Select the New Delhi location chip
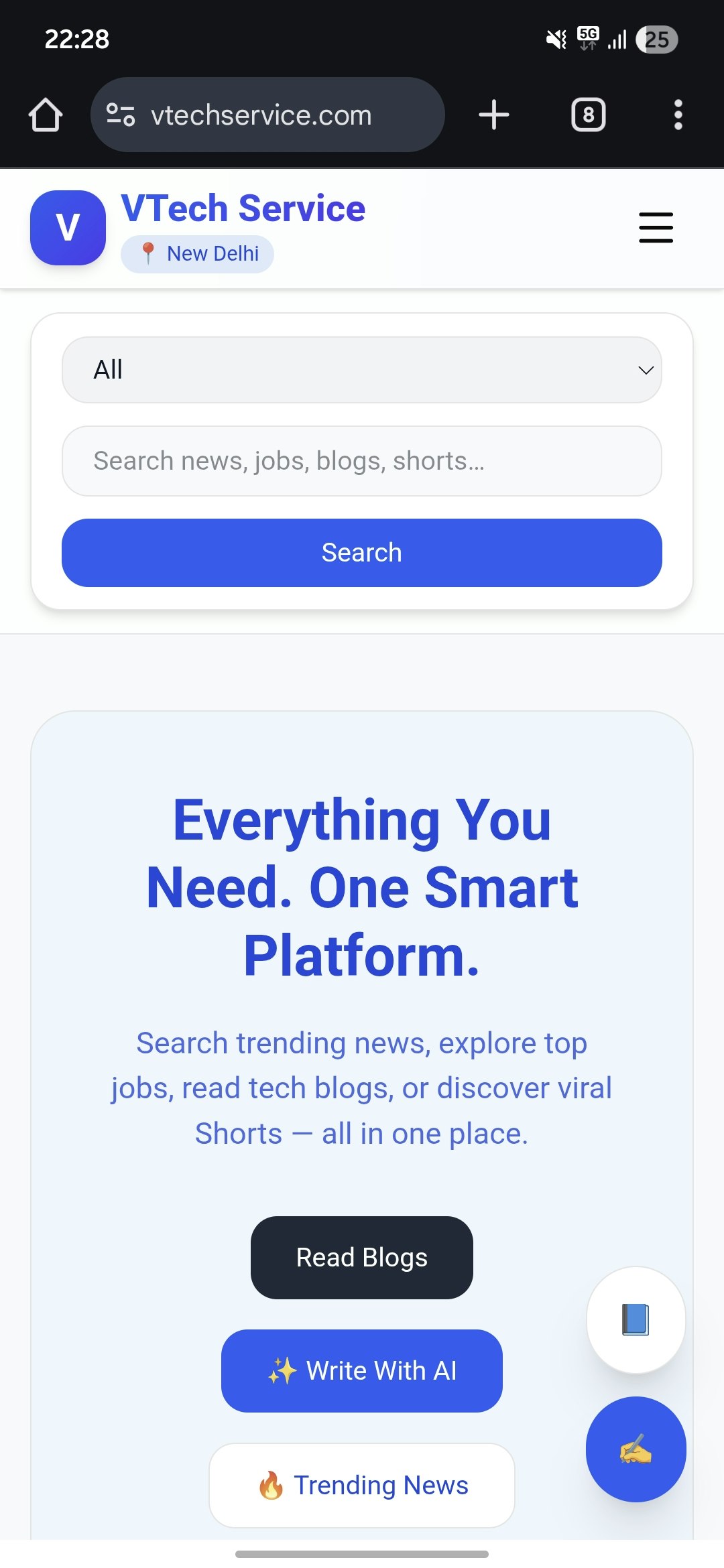Viewport: 724px width, 1568px height. coord(198,253)
